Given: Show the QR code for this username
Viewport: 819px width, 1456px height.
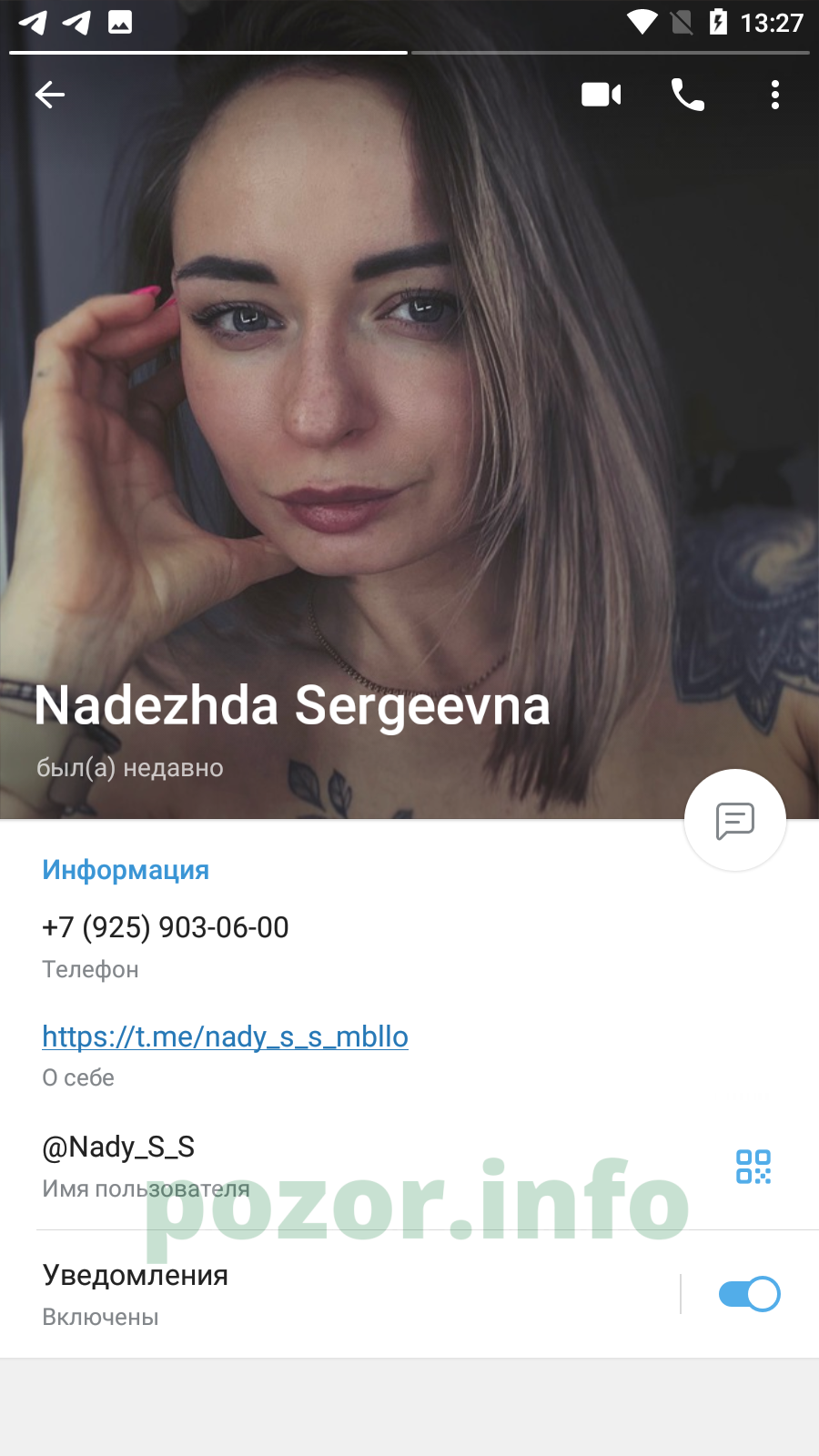Looking at the screenshot, I should [753, 1167].
